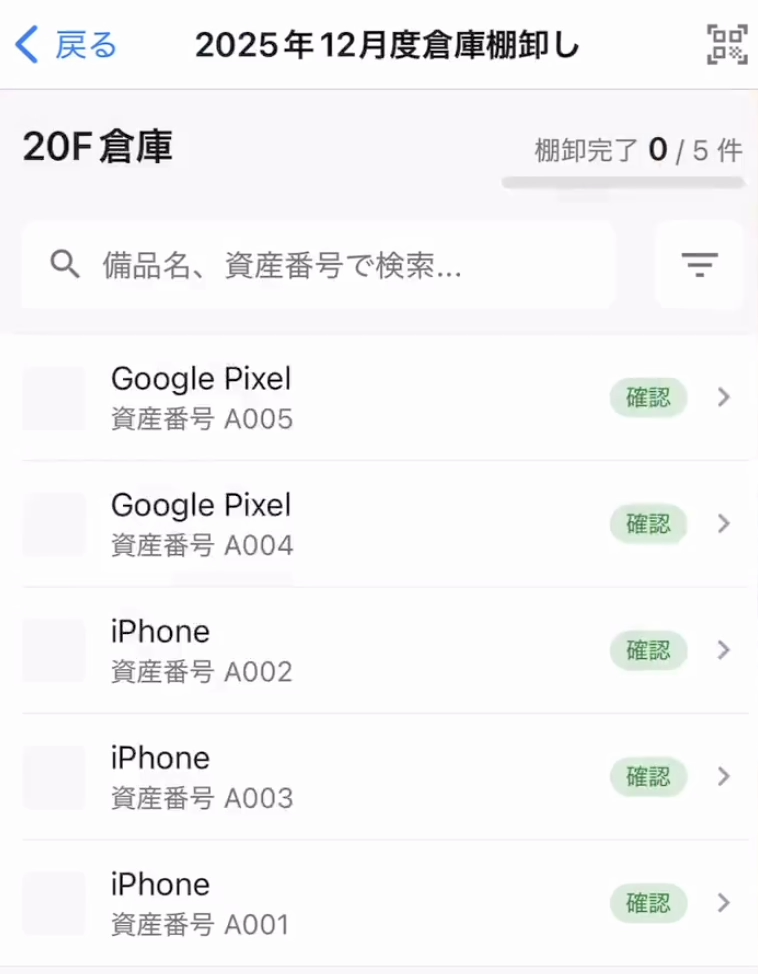Tap the 確認 button for iPhone A003
The height and width of the screenshot is (974, 758).
(648, 777)
